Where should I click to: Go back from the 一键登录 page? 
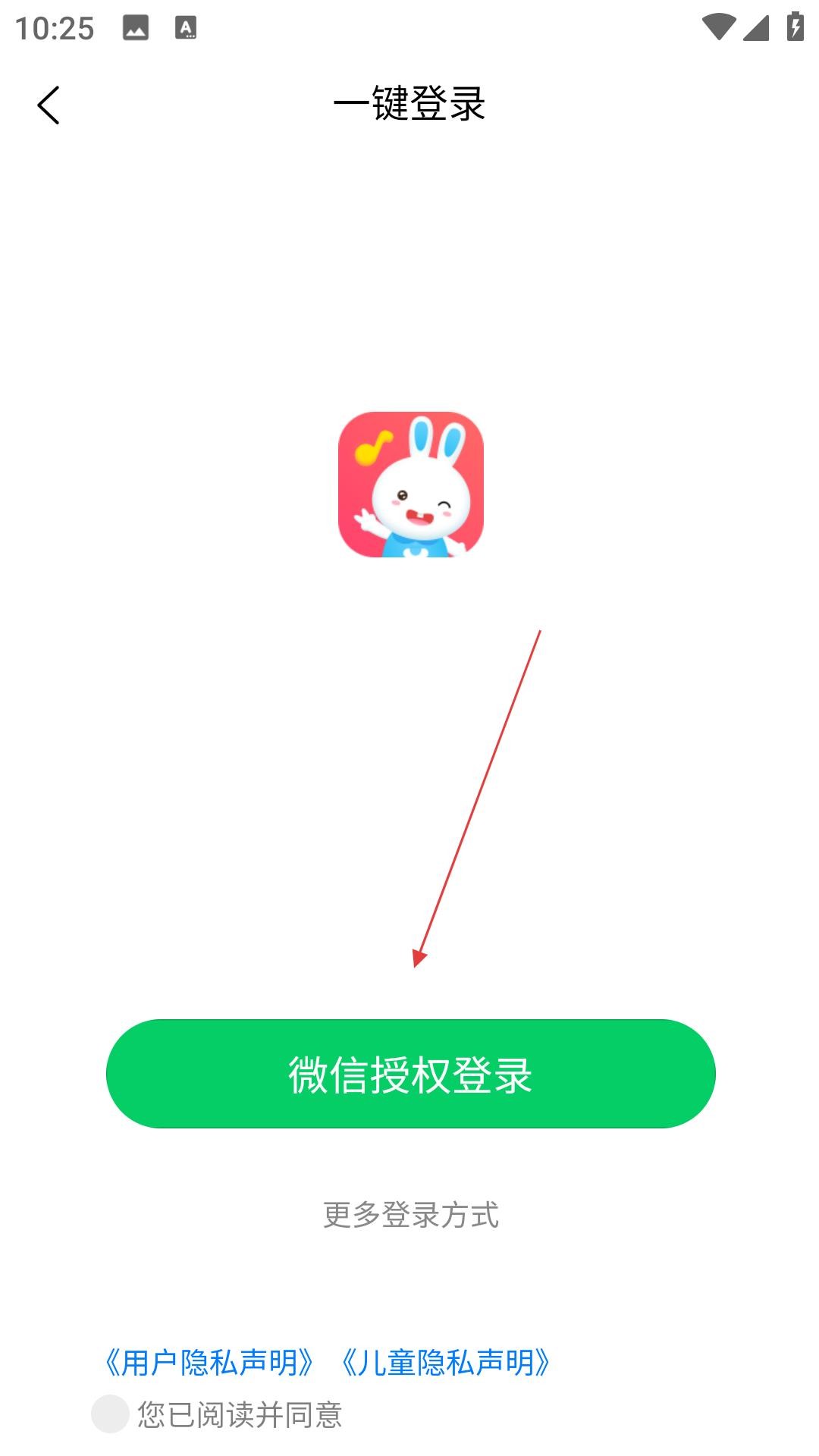49,105
